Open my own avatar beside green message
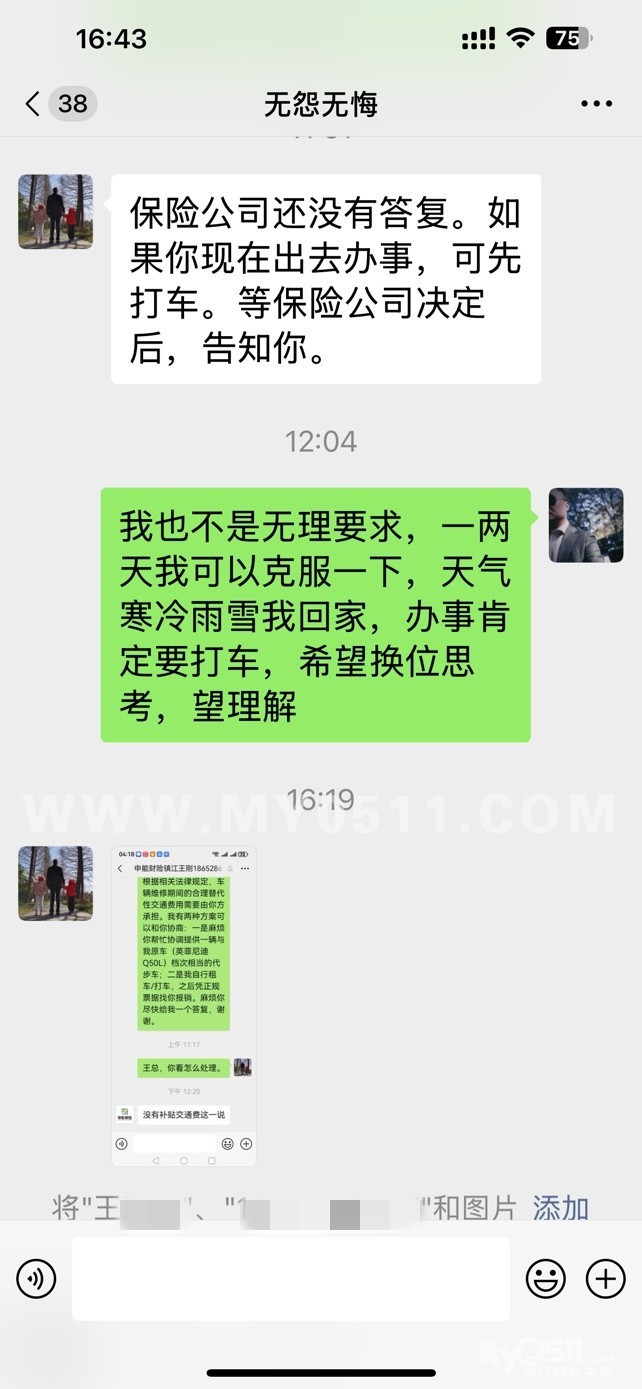 click(586, 525)
